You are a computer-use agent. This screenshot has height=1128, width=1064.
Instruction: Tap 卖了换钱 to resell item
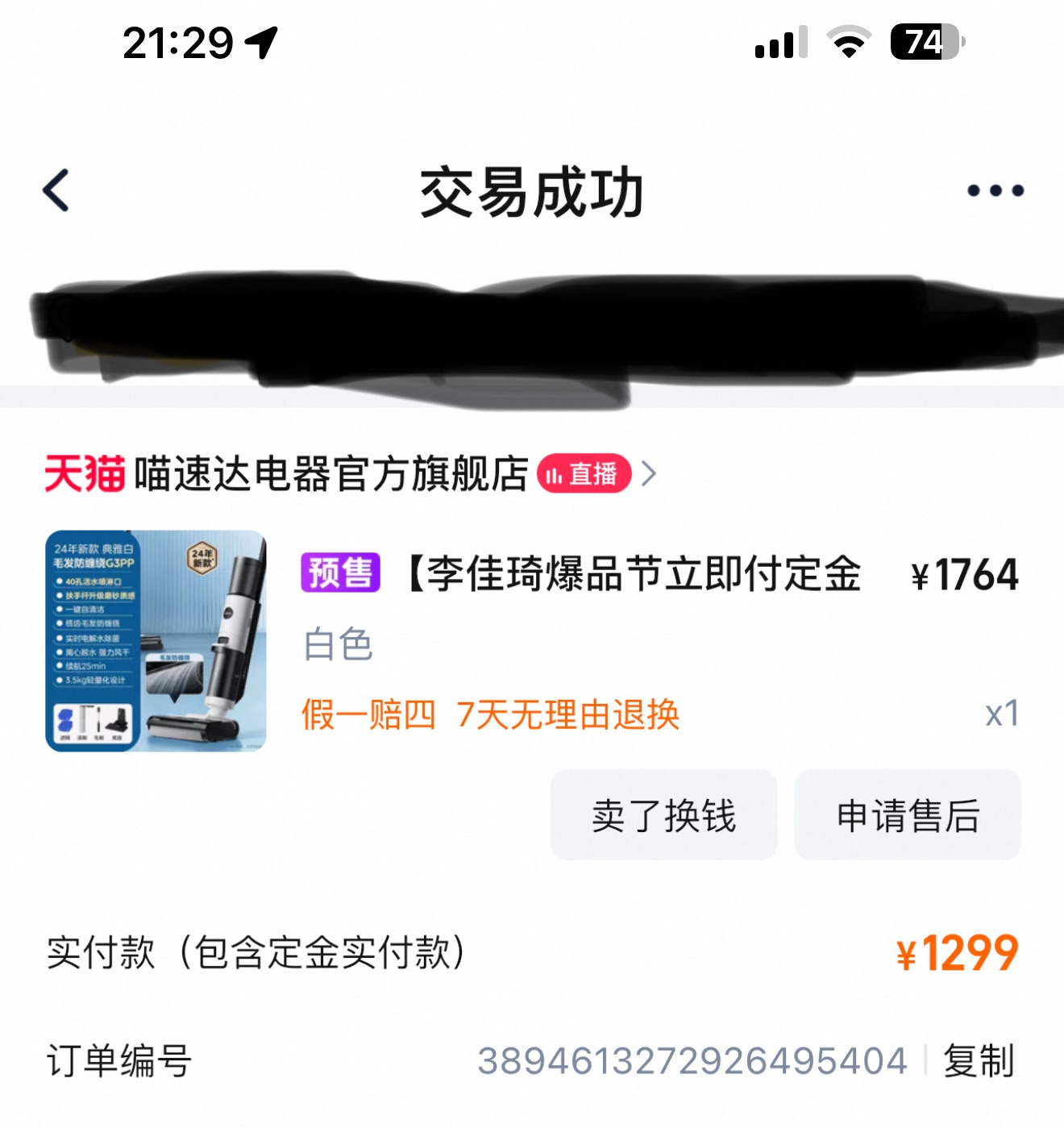(663, 815)
